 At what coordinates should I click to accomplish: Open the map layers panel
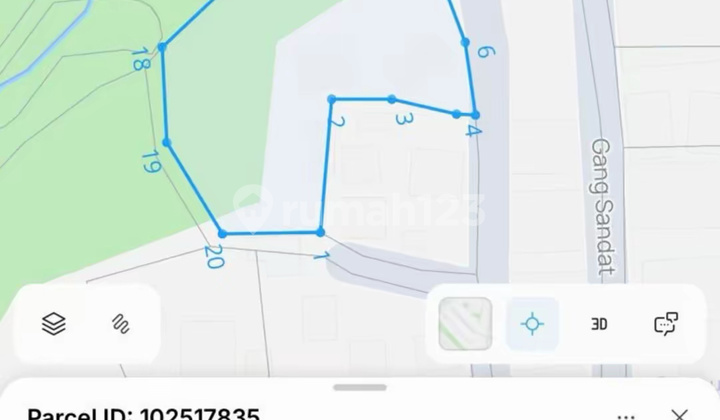54,323
